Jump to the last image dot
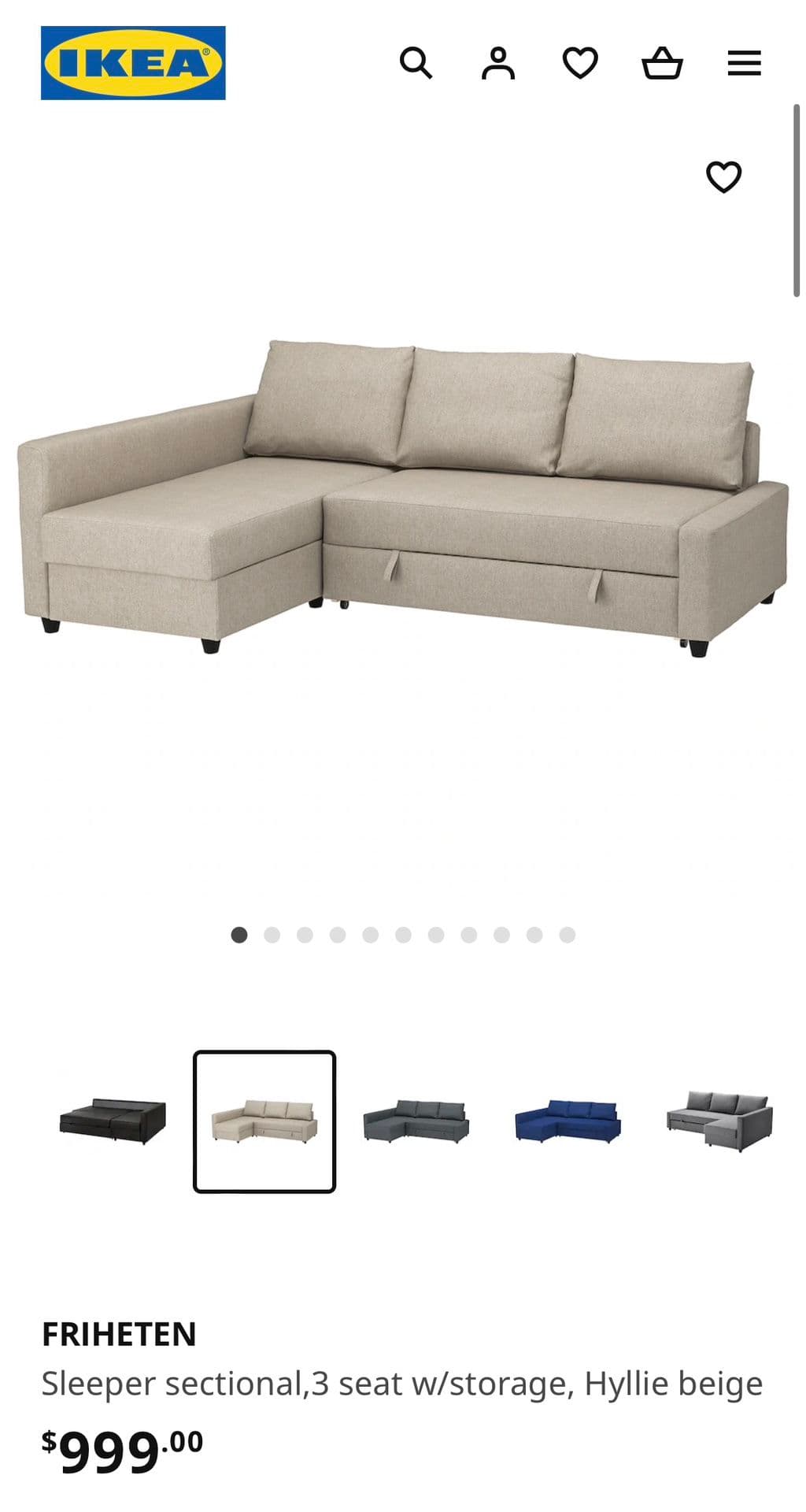This screenshot has height=1512, width=806. [568, 935]
